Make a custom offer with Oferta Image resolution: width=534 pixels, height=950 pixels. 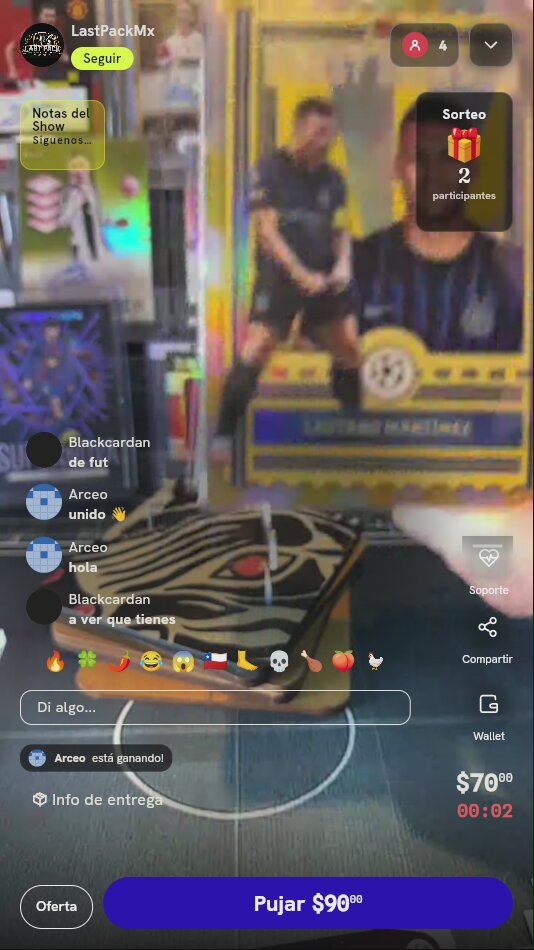(x=56, y=906)
